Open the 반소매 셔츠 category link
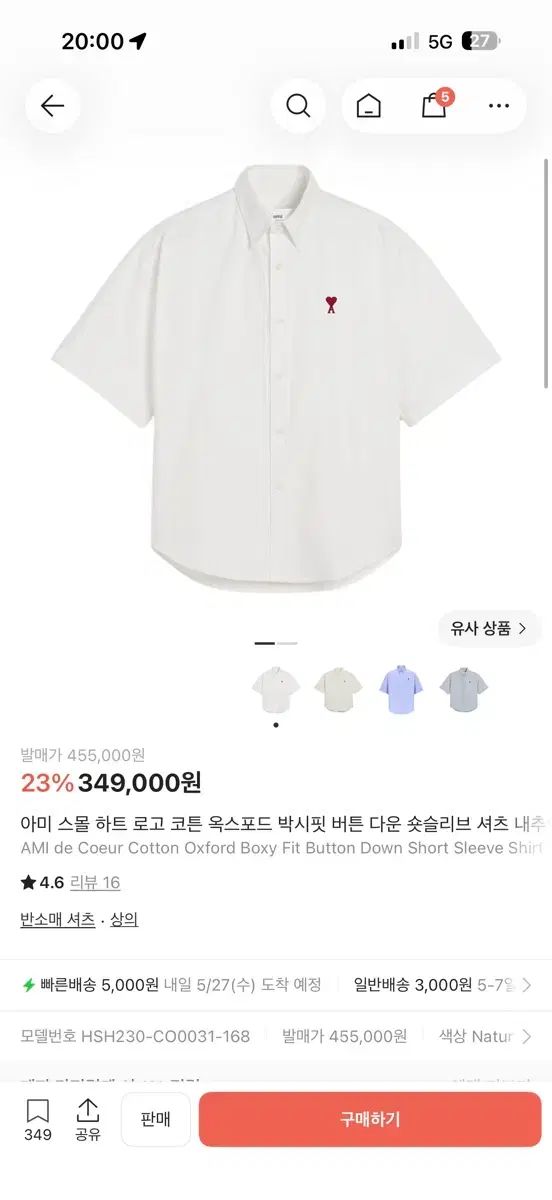This screenshot has height=1200, width=552. pos(58,920)
